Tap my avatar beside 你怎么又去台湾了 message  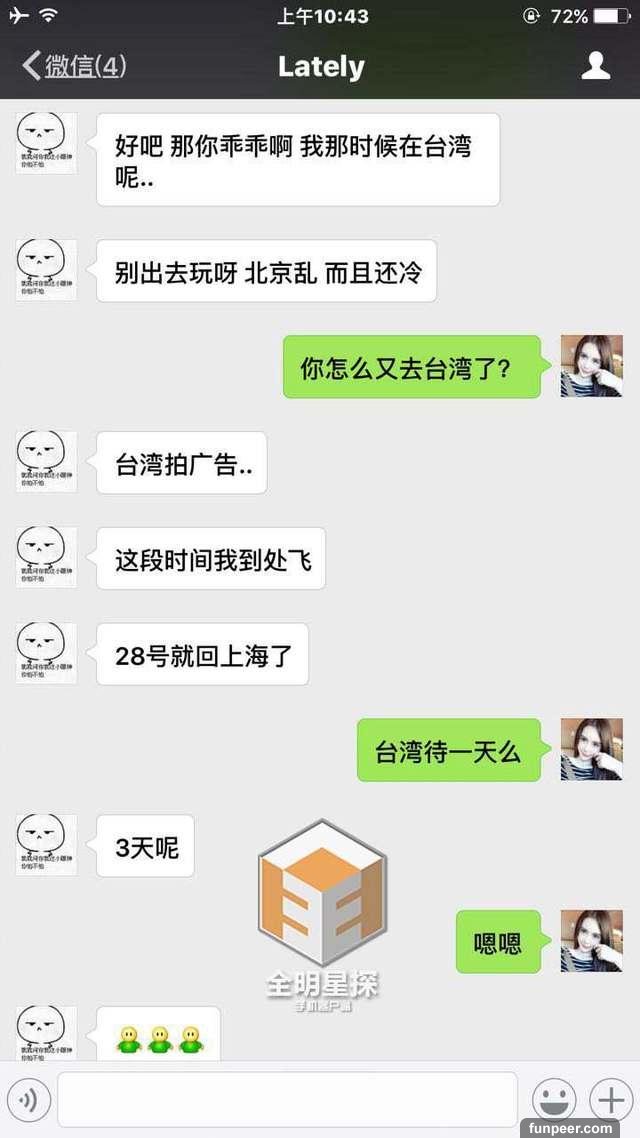point(591,366)
